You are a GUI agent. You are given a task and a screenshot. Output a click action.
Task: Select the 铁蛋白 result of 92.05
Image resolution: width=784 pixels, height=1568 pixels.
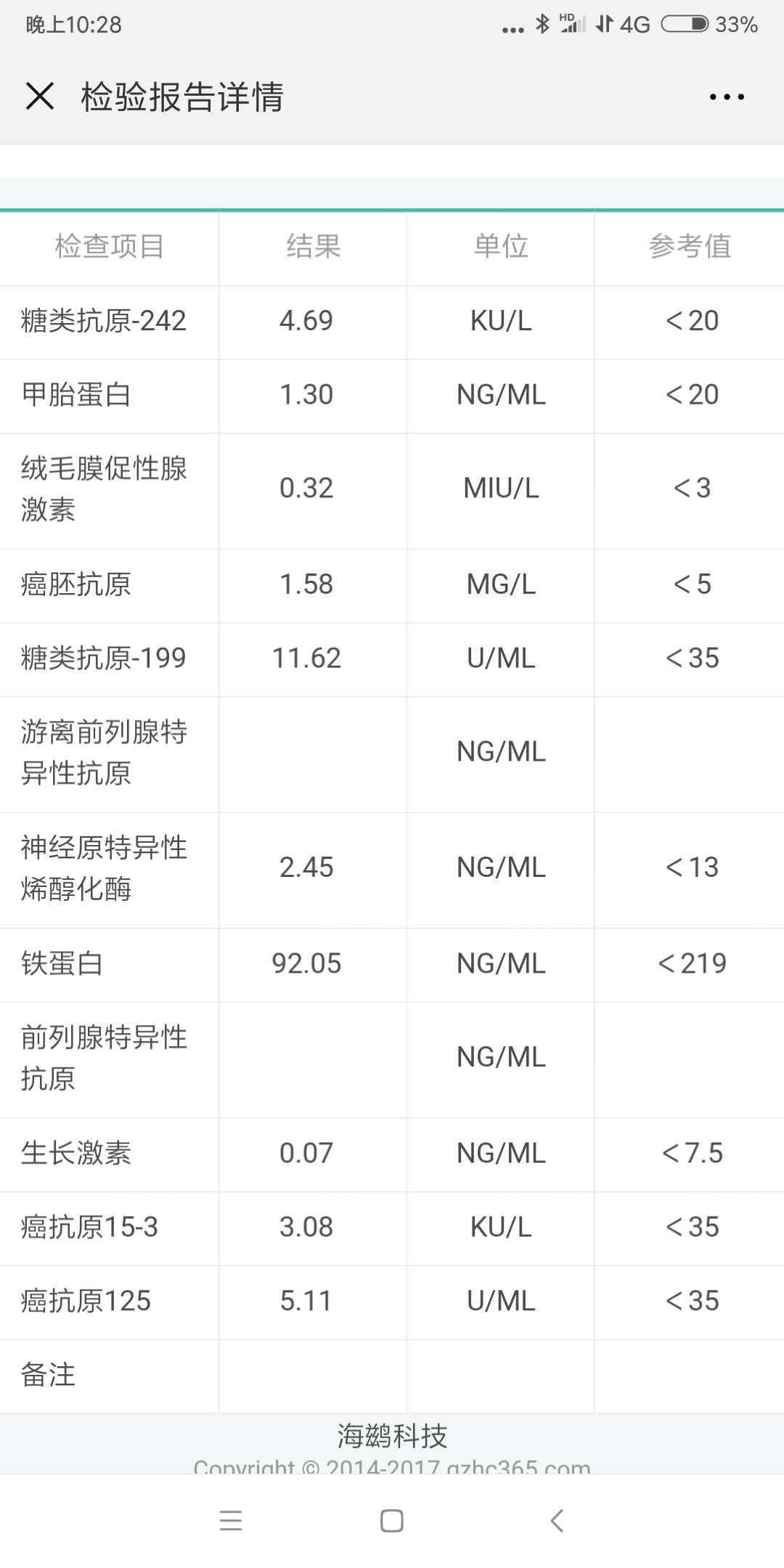305,965
